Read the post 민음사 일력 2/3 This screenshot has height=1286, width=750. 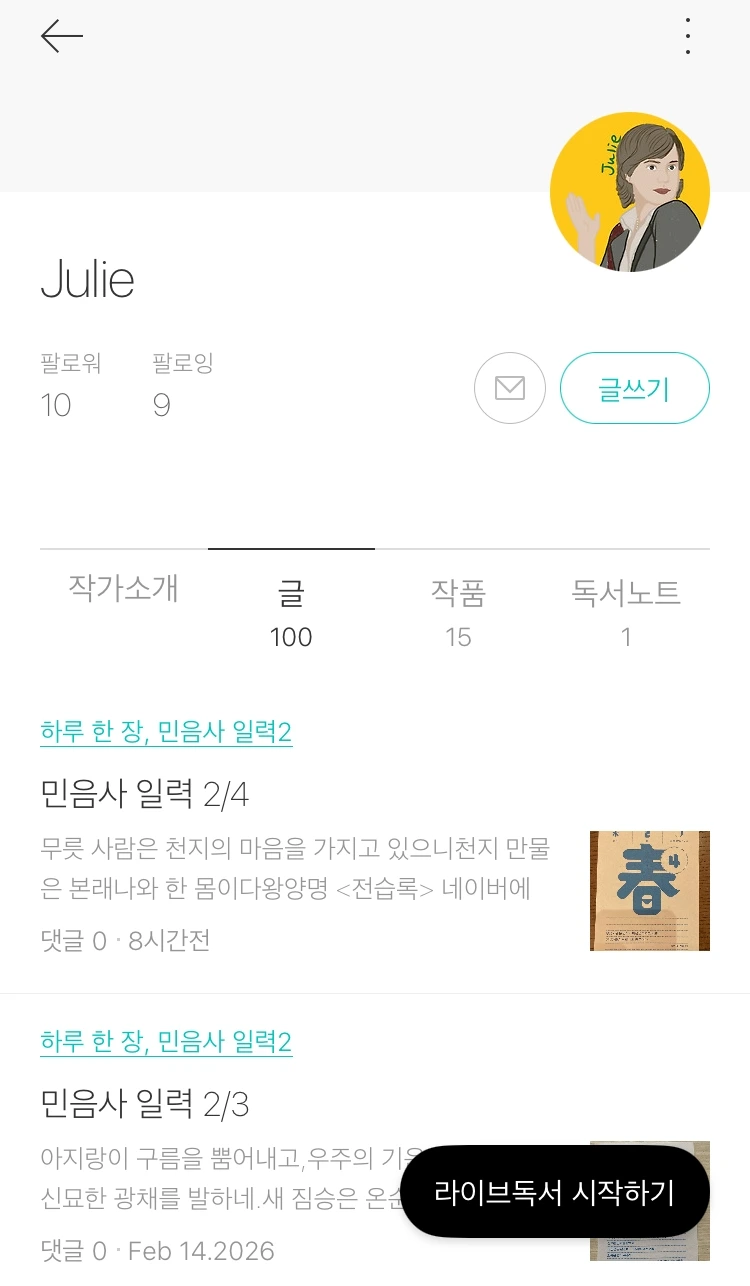coord(145,1104)
